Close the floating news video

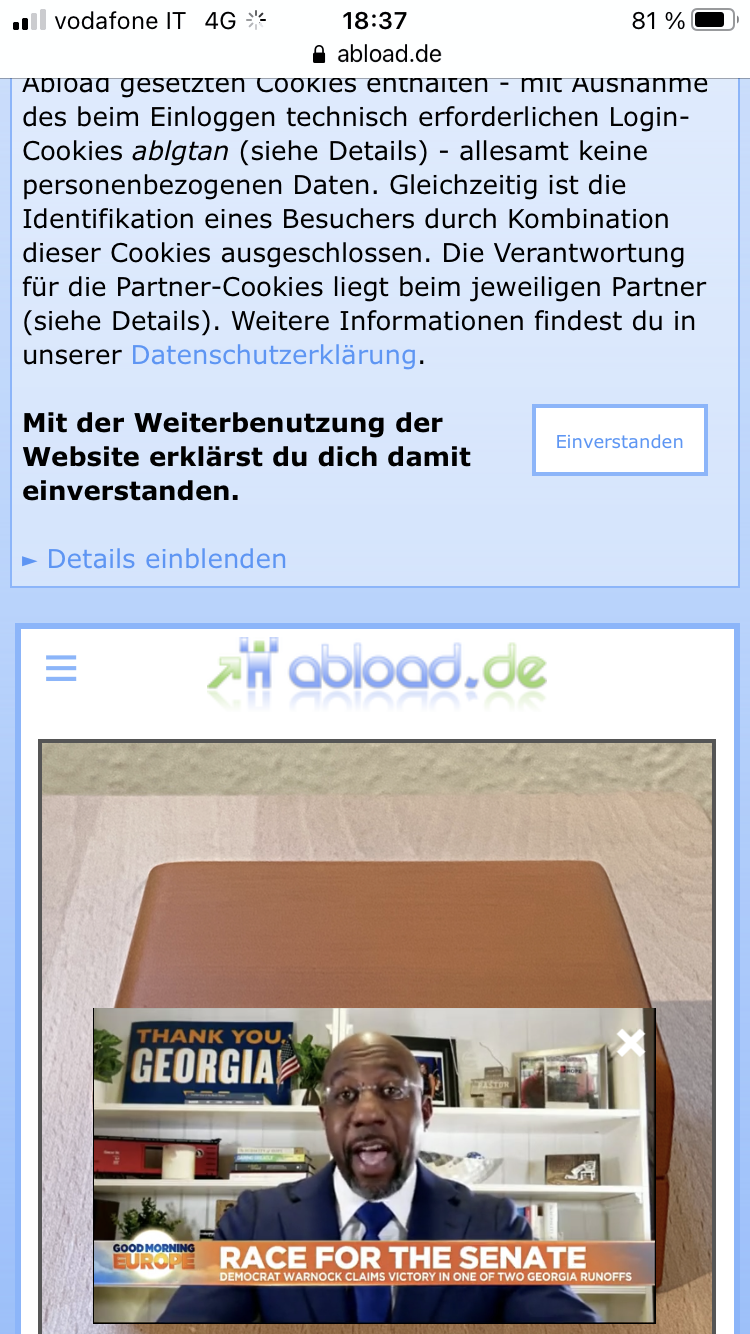point(631,1043)
